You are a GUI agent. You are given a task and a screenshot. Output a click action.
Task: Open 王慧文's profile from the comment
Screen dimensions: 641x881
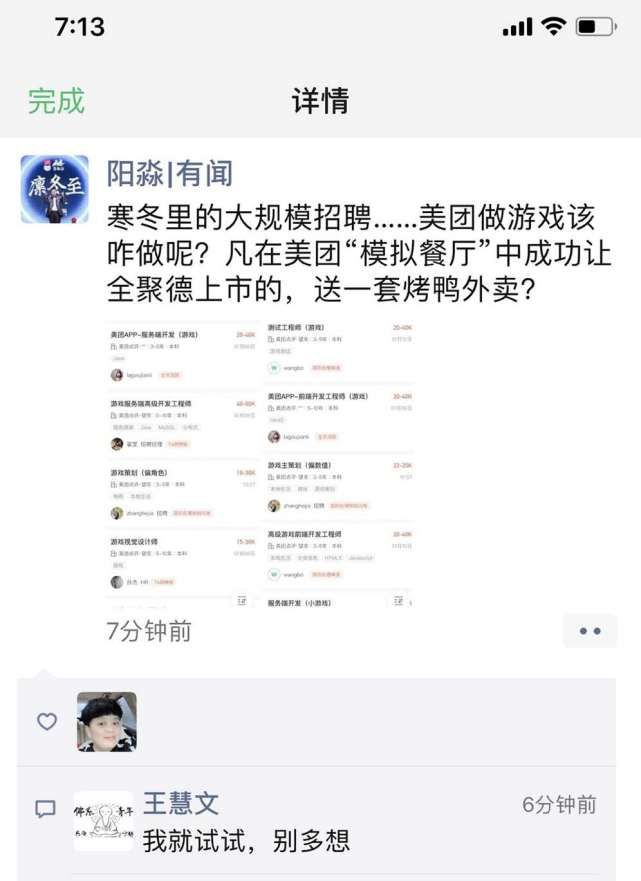point(180,803)
